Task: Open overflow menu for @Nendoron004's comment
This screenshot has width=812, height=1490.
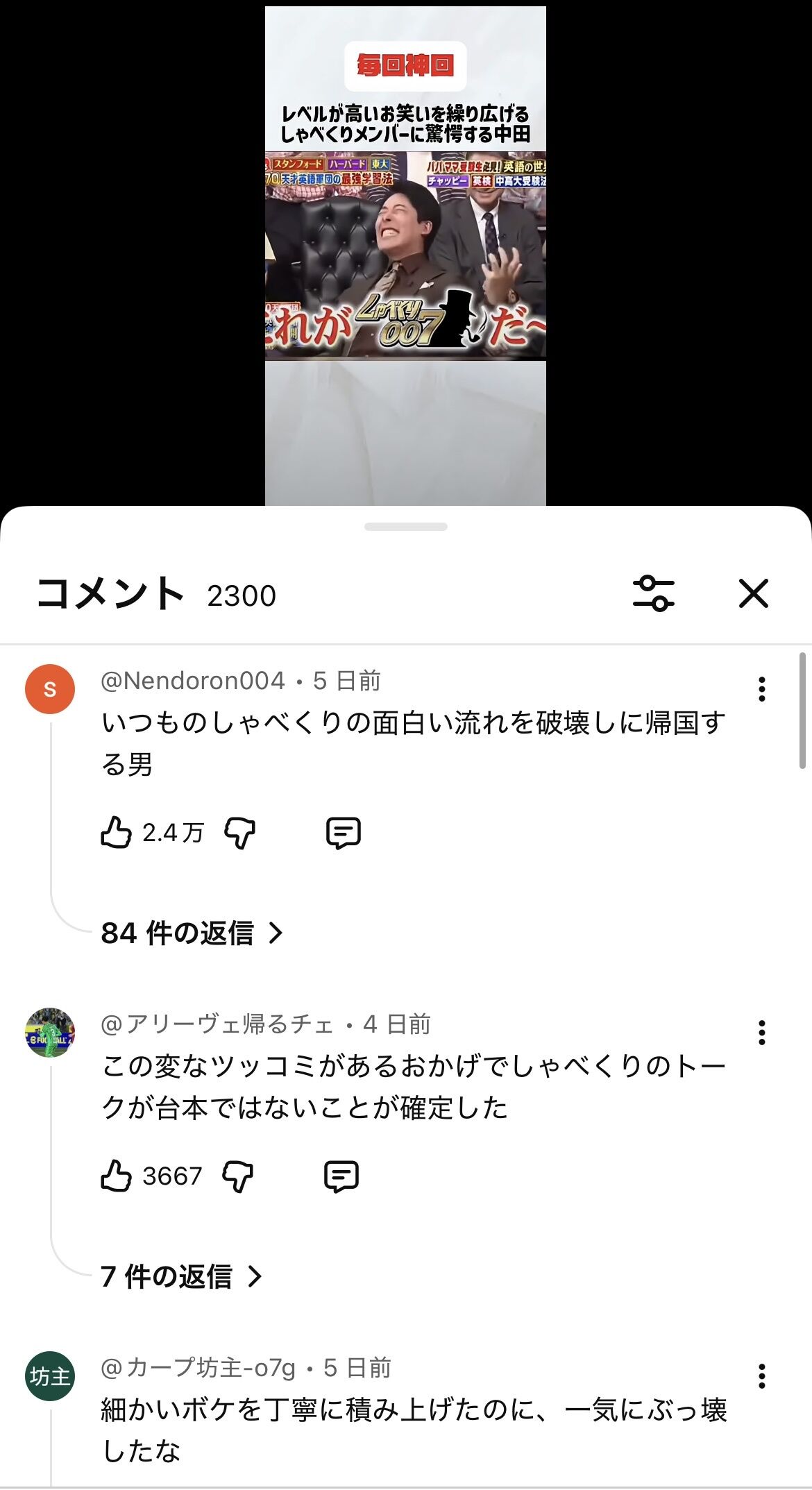Action: (761, 689)
